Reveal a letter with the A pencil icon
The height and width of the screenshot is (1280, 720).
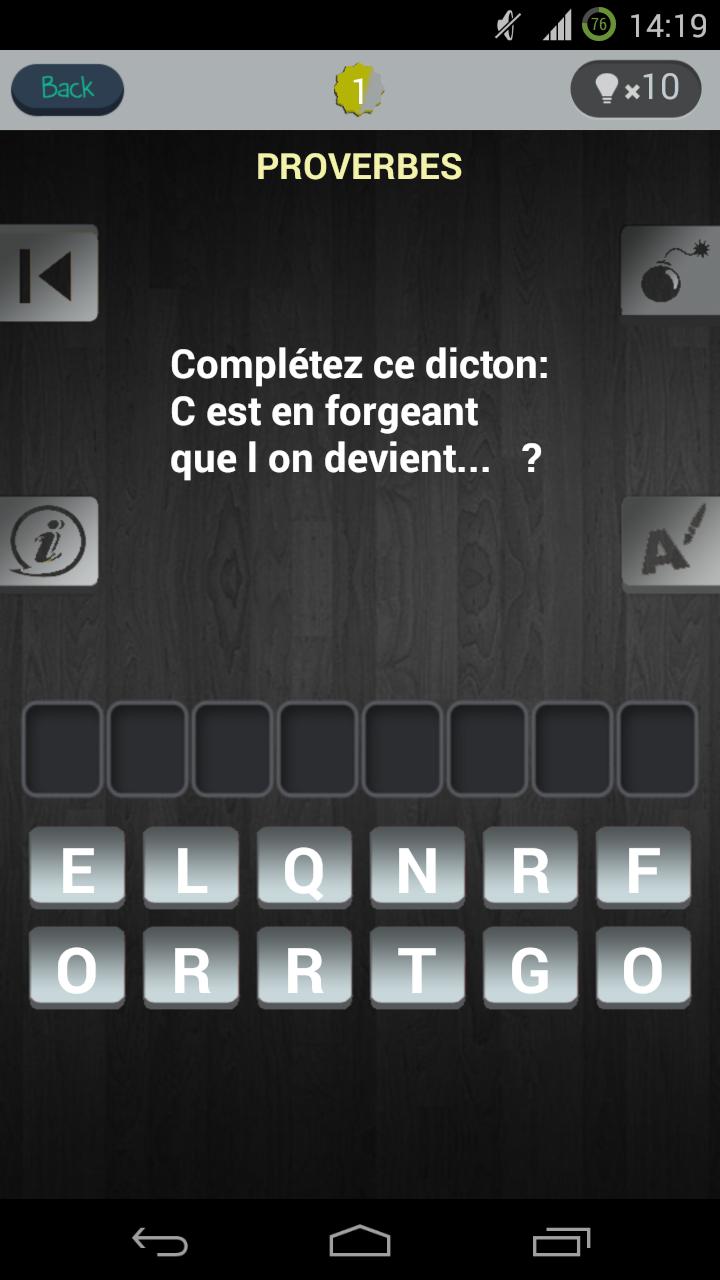[x=671, y=541]
